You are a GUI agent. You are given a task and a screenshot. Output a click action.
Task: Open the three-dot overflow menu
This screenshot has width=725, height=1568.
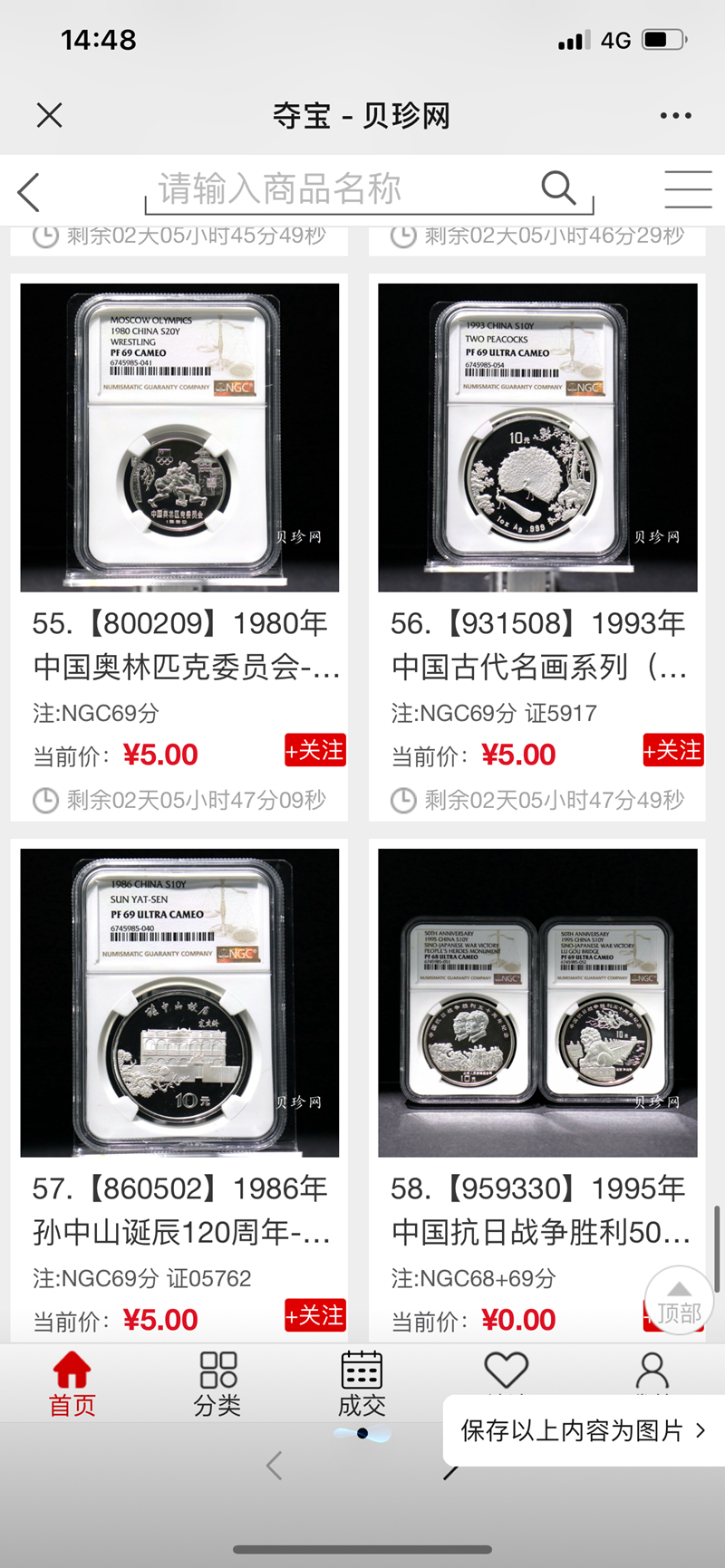pos(675,115)
